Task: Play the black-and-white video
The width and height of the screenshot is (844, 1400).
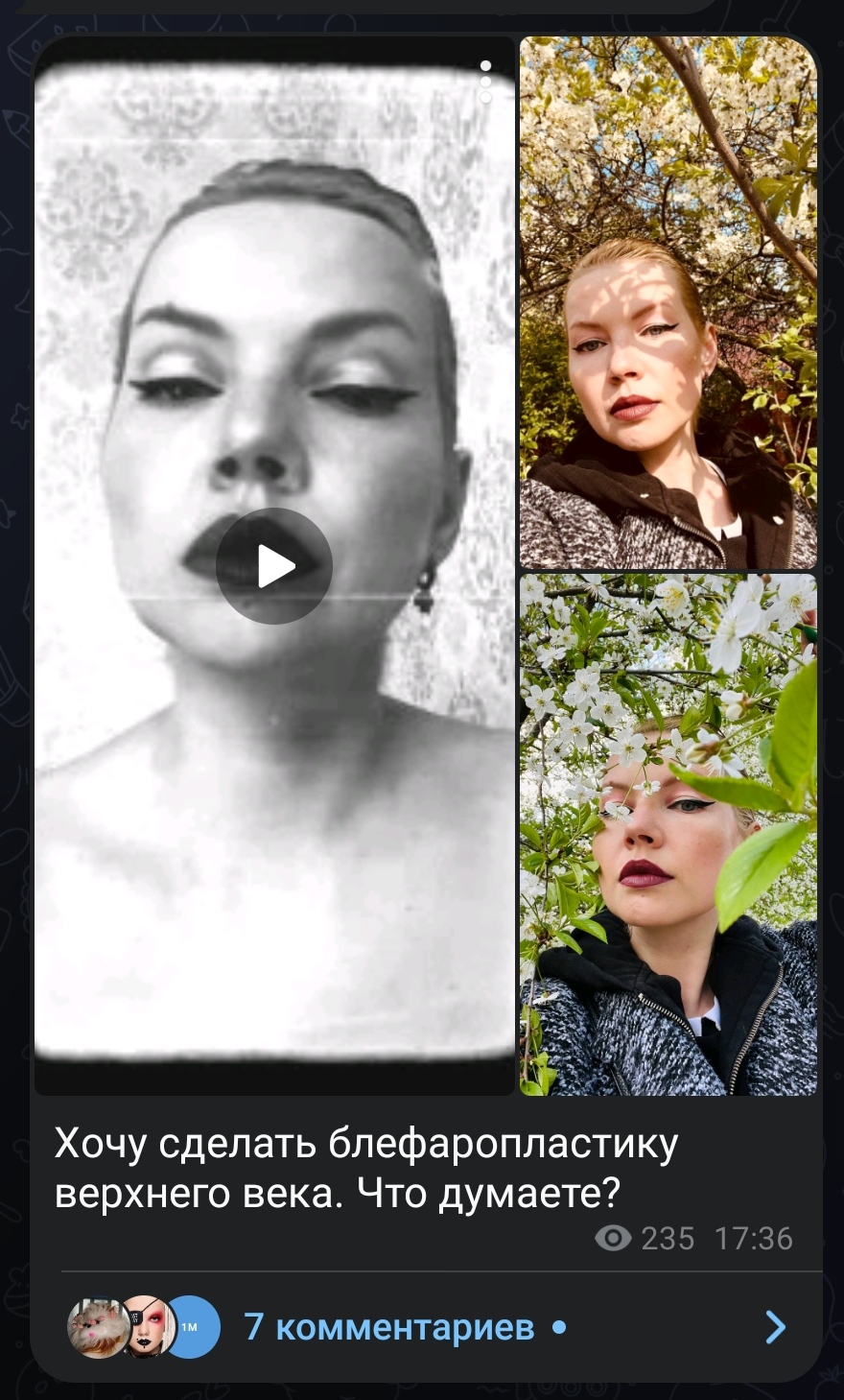Action: (x=274, y=566)
